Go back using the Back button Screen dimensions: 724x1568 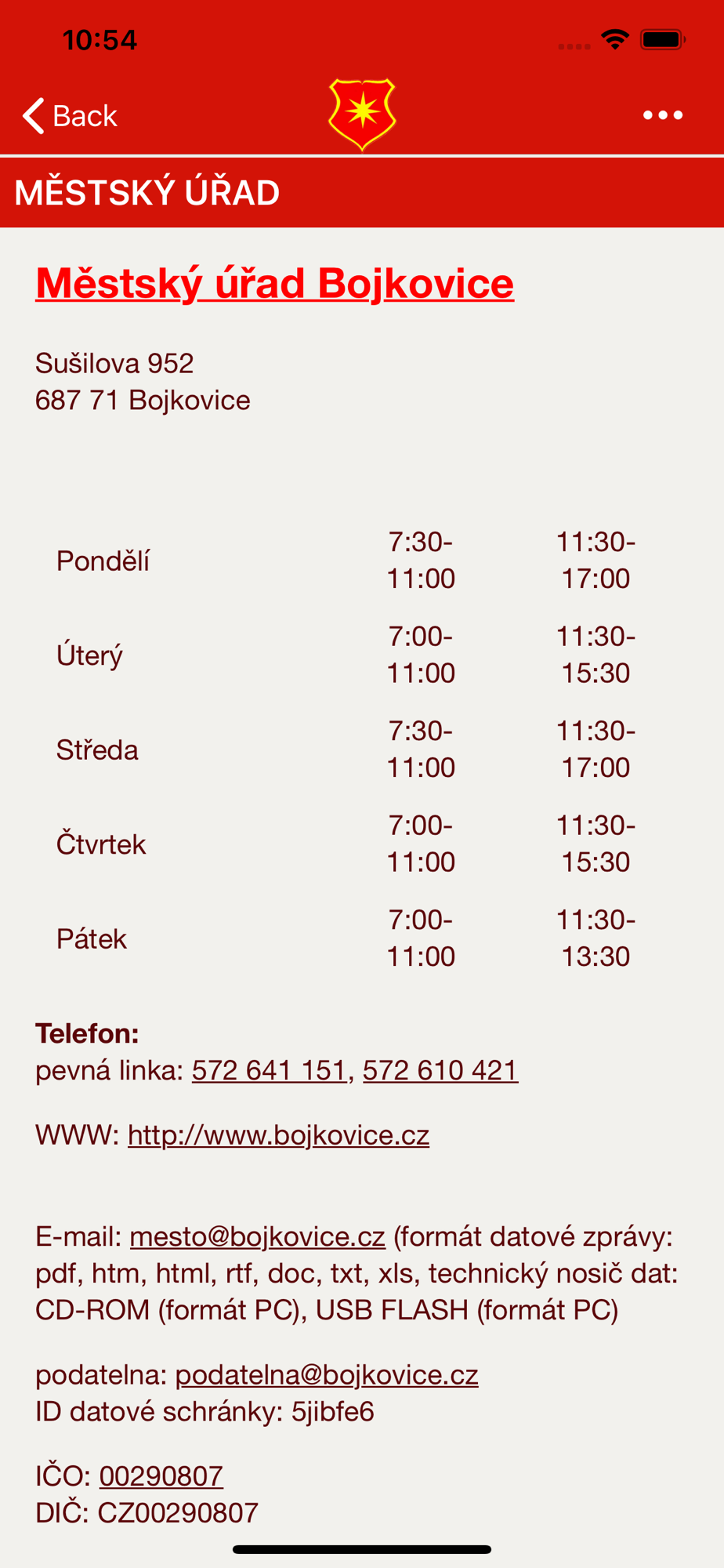[x=70, y=116]
